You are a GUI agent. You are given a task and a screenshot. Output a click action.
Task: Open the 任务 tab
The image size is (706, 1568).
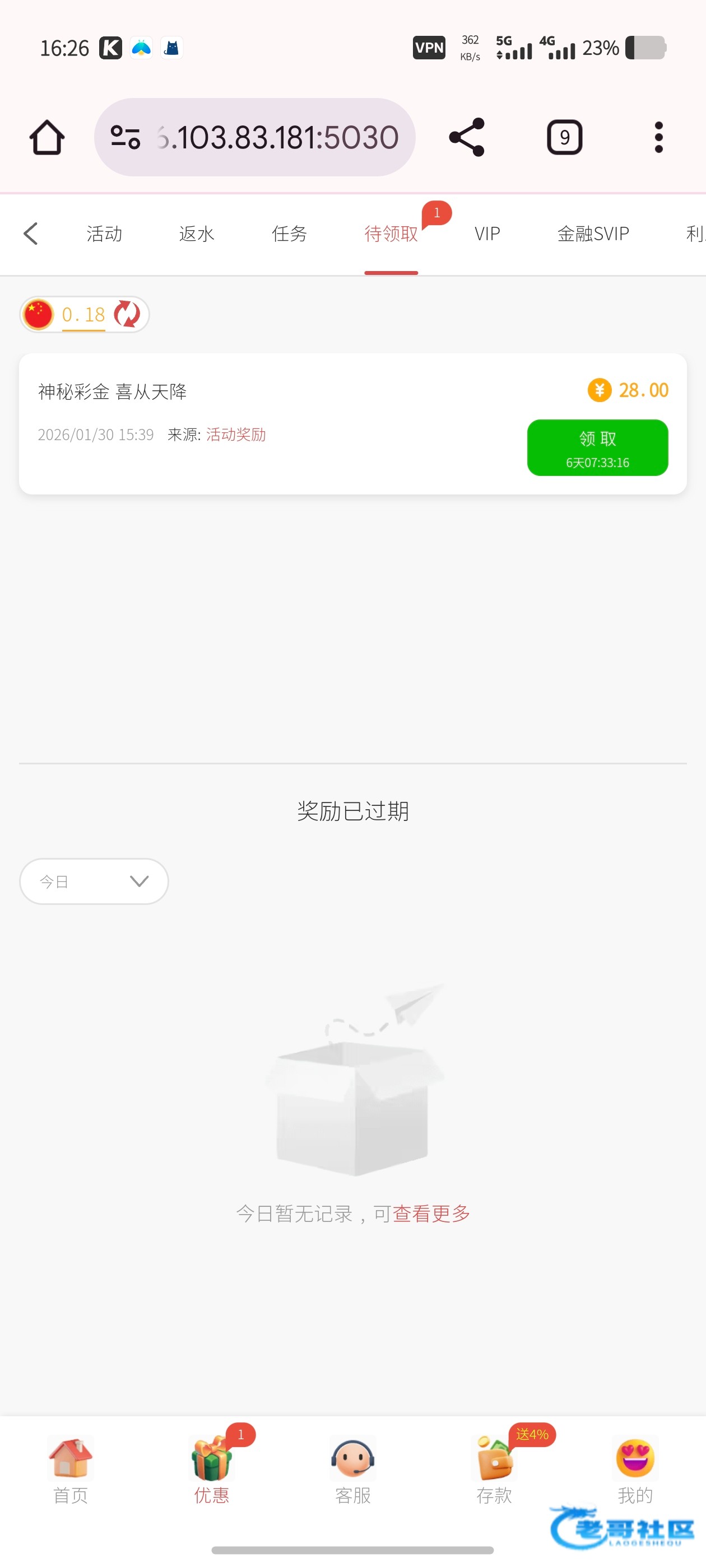pyautogui.click(x=289, y=234)
